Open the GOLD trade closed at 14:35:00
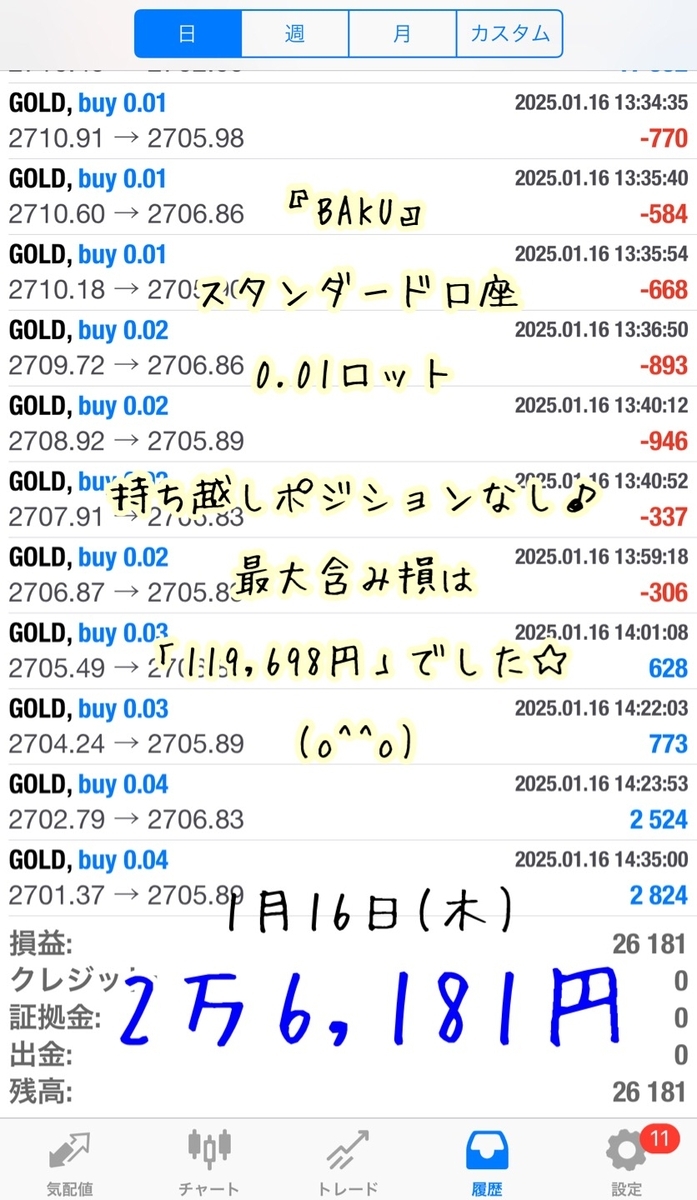697x1200 pixels. coord(348,877)
